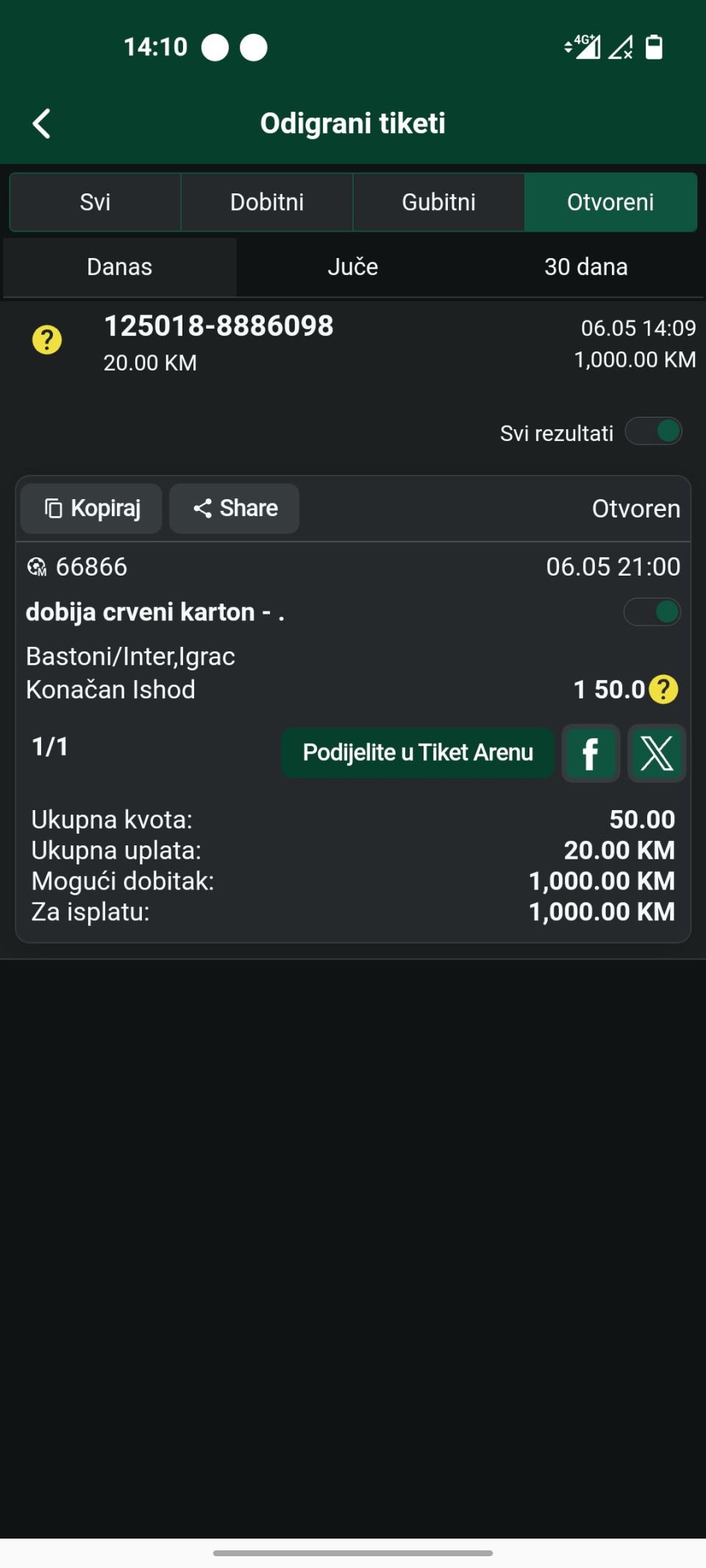The image size is (706, 1568).
Task: Tap the Share button
Action: coord(235,509)
